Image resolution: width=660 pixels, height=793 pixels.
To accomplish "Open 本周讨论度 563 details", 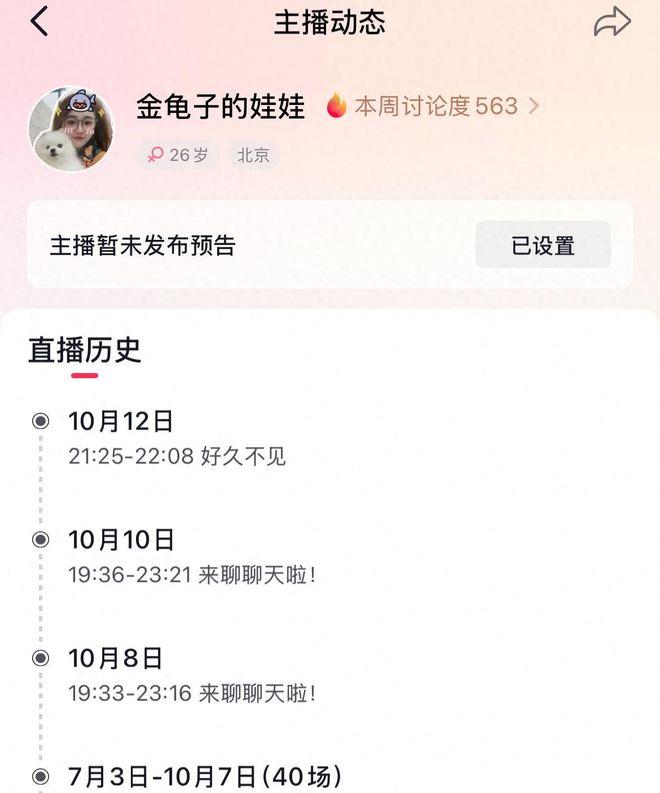I will coord(432,106).
